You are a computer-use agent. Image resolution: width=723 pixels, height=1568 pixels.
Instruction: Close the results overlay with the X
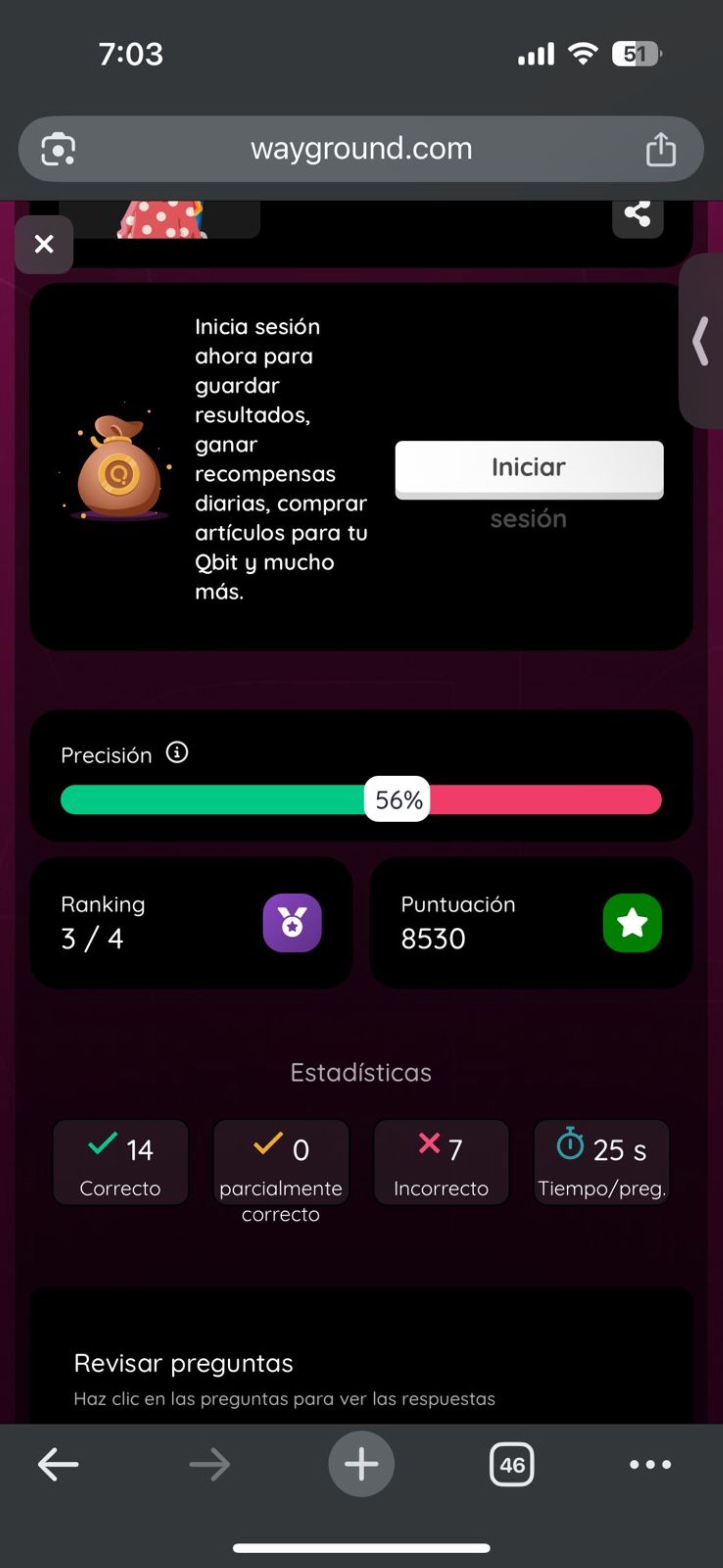click(x=44, y=244)
